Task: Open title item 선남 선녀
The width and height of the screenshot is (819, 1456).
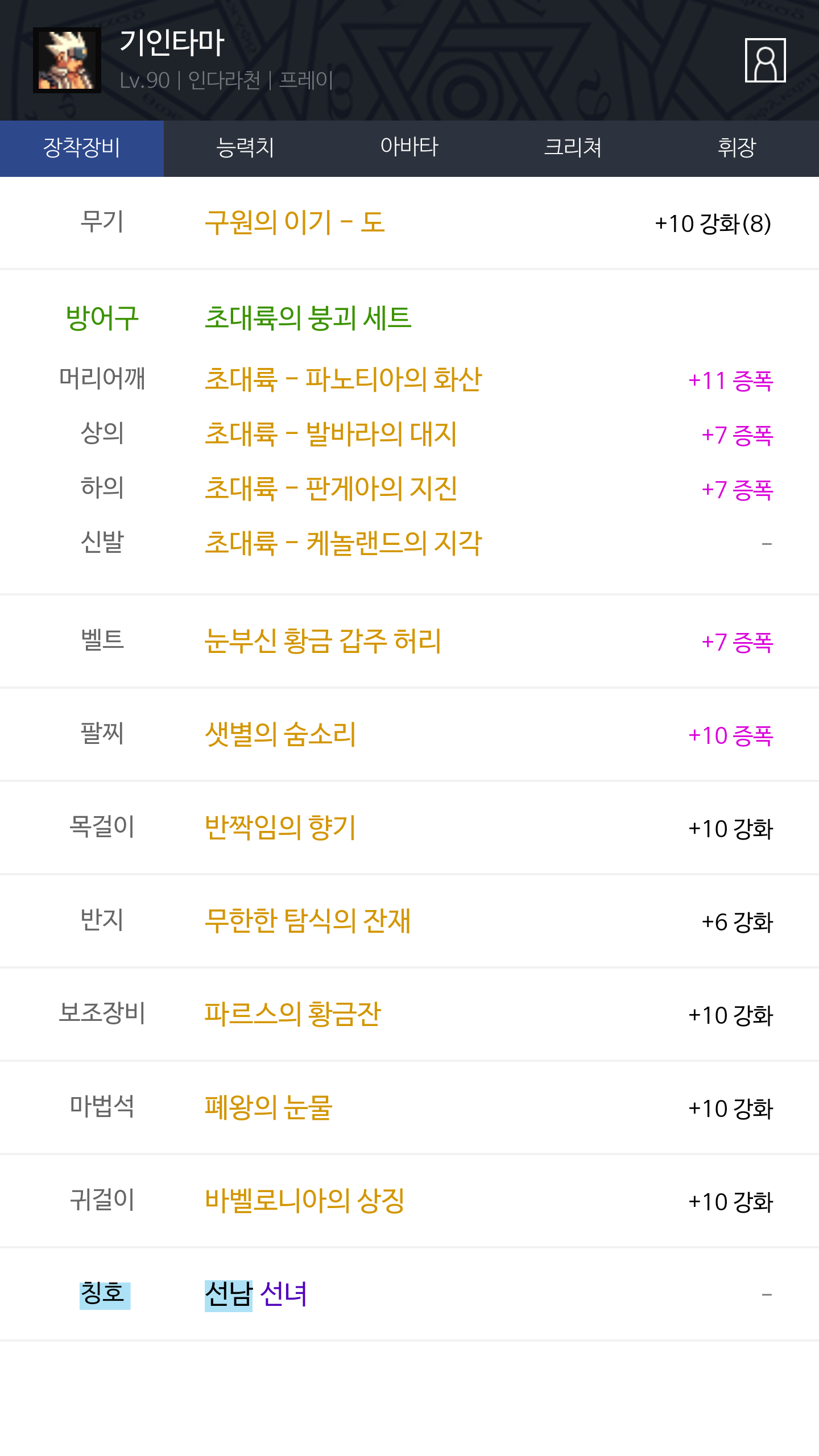Action: [x=256, y=1294]
